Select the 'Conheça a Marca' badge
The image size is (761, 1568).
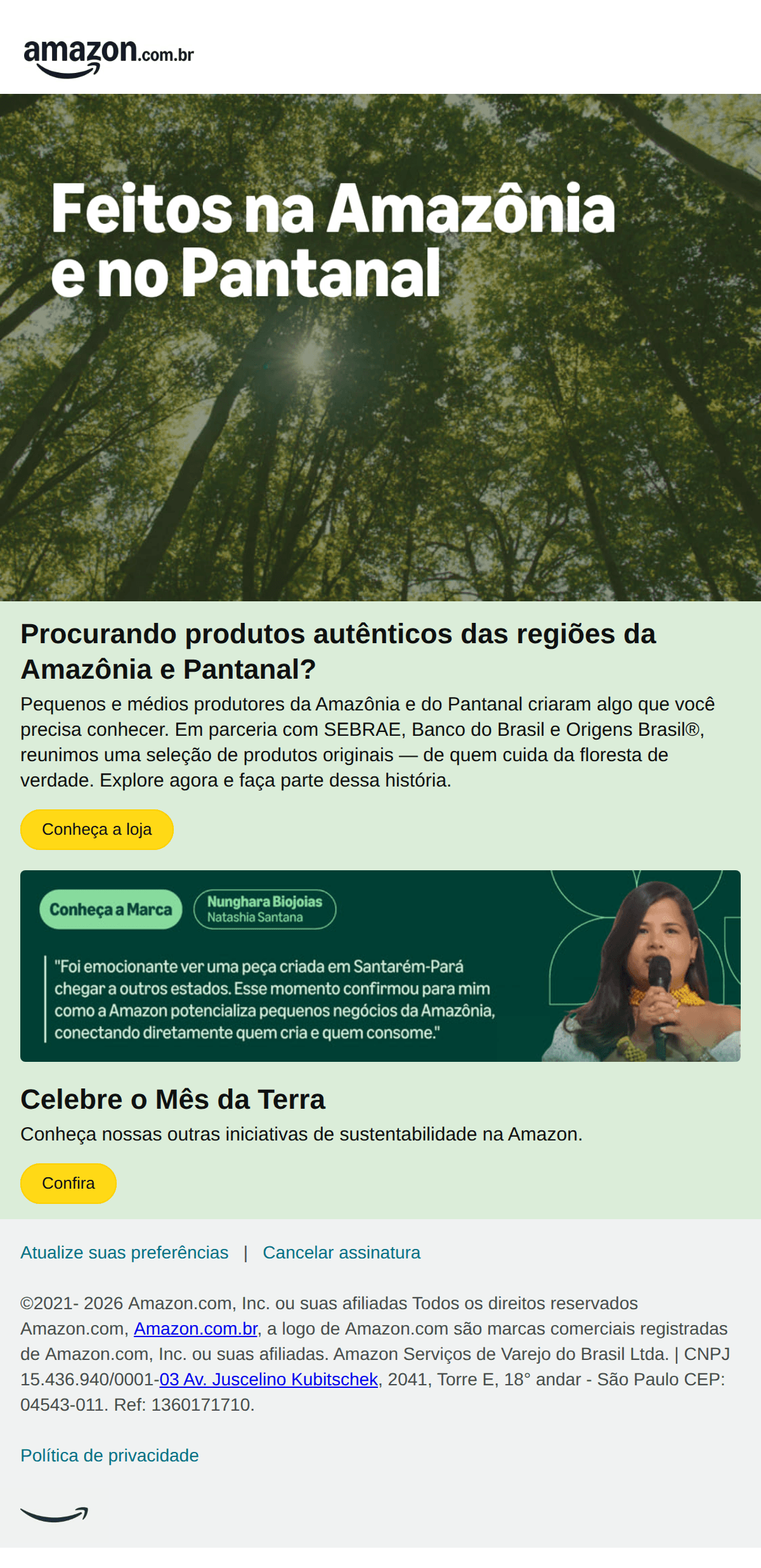coord(112,909)
